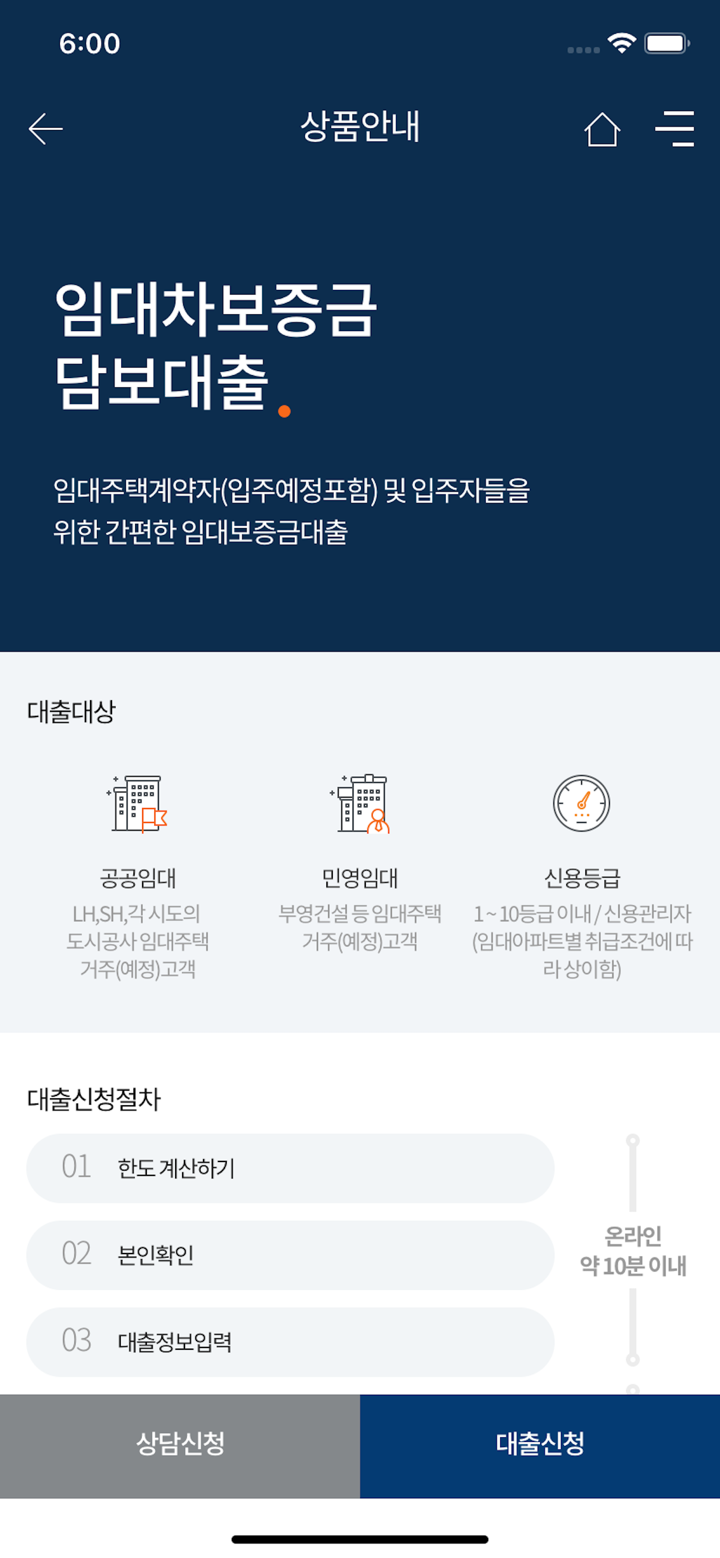Start loan application with 대출신청
This screenshot has height=1558, width=720.
coord(540,1444)
